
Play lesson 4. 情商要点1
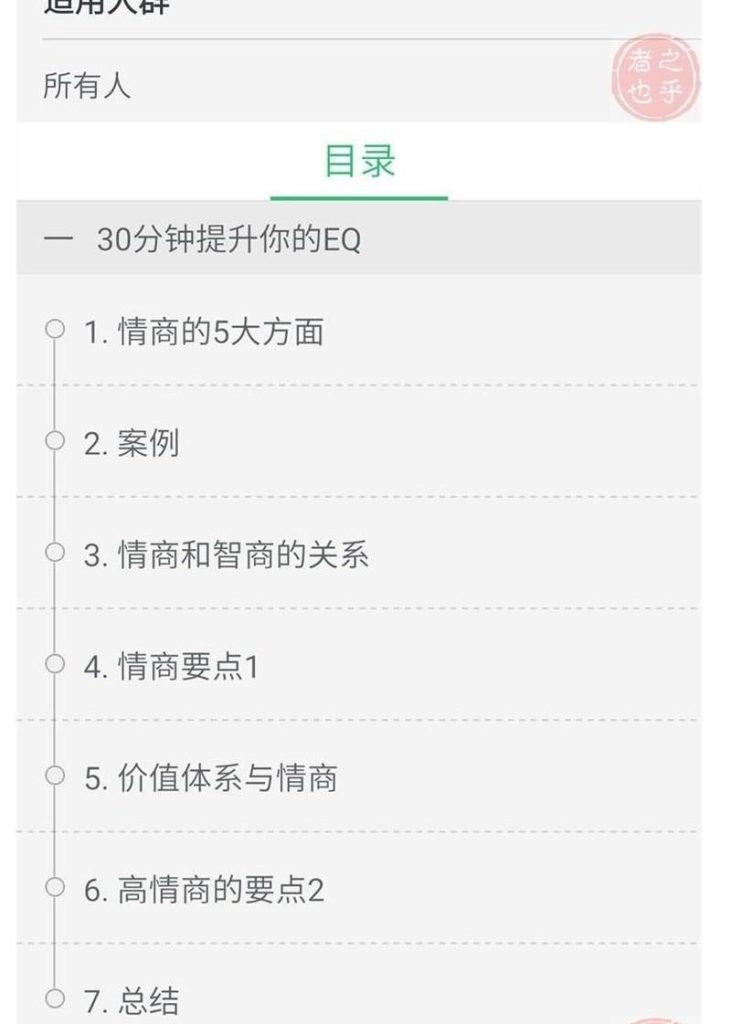[188, 667]
